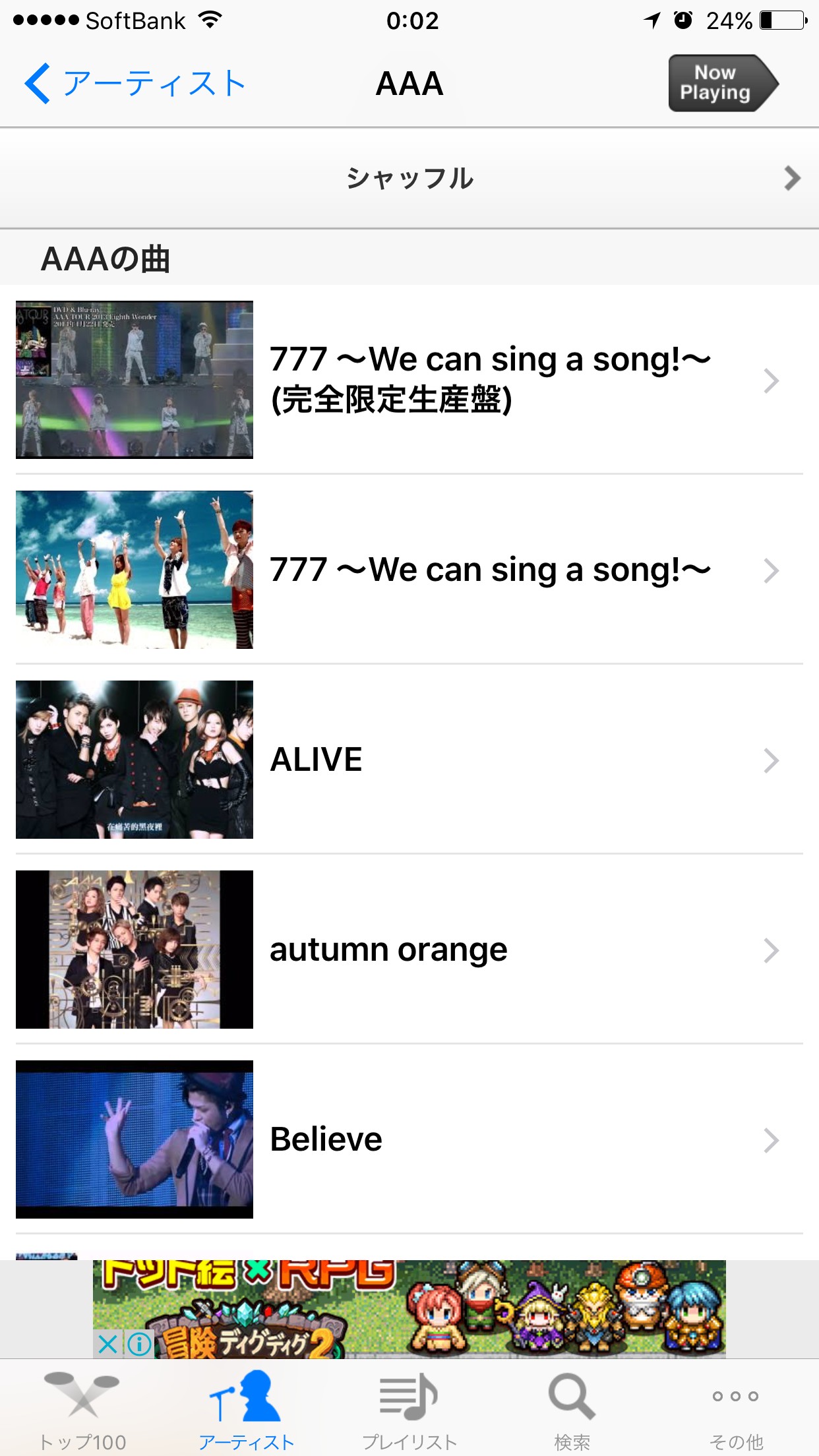Close the game ad banner

pos(107,1343)
